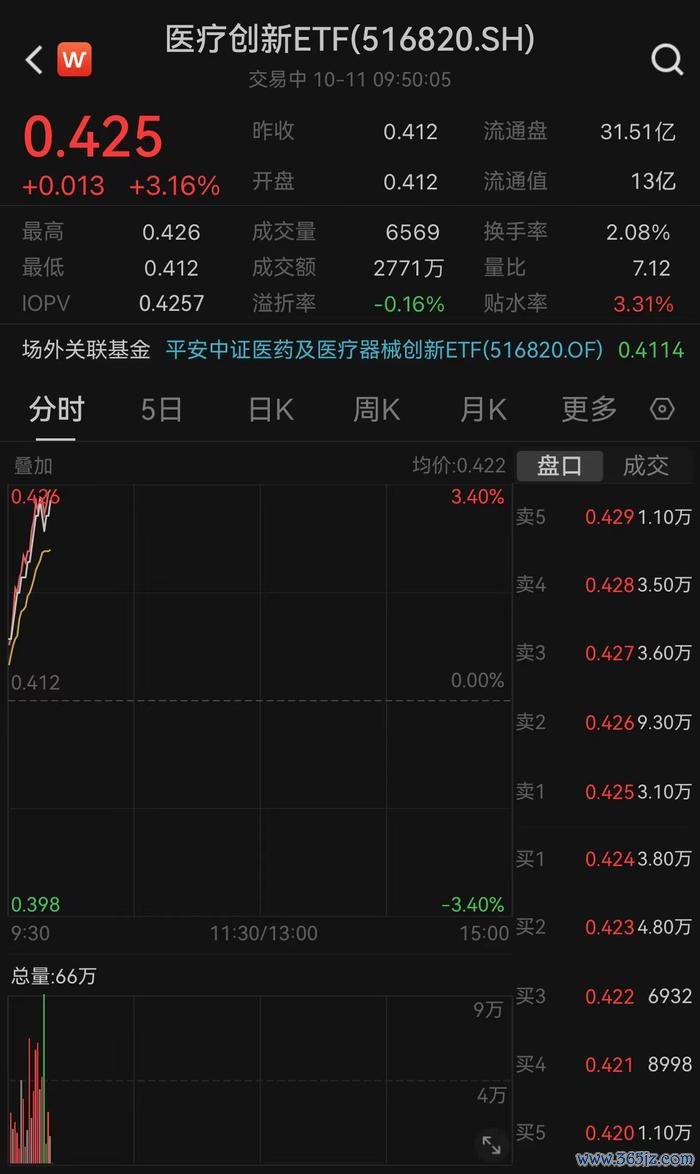Viewport: 700px width, 1174px height.
Task: Open linked fund 平安中证医药及医疗器械创新ETF
Action: pyautogui.click(x=384, y=350)
